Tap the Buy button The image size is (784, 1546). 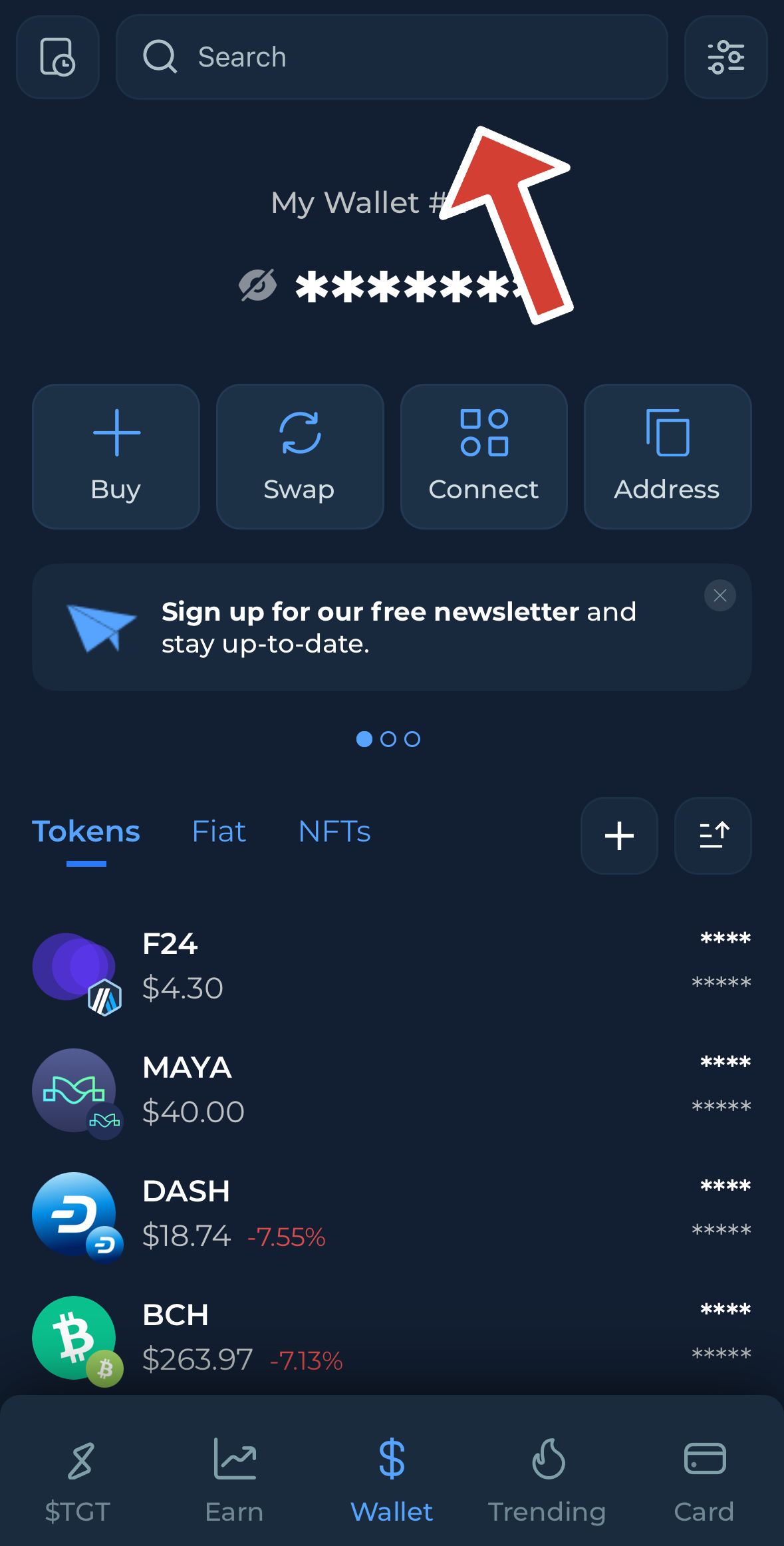(x=116, y=456)
